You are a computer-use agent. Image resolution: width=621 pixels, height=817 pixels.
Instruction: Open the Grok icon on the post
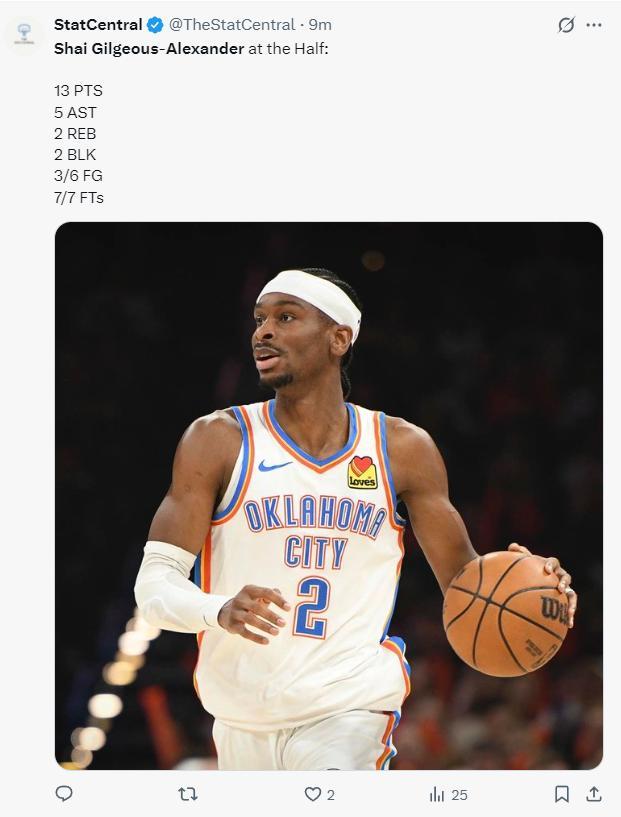coord(566,25)
